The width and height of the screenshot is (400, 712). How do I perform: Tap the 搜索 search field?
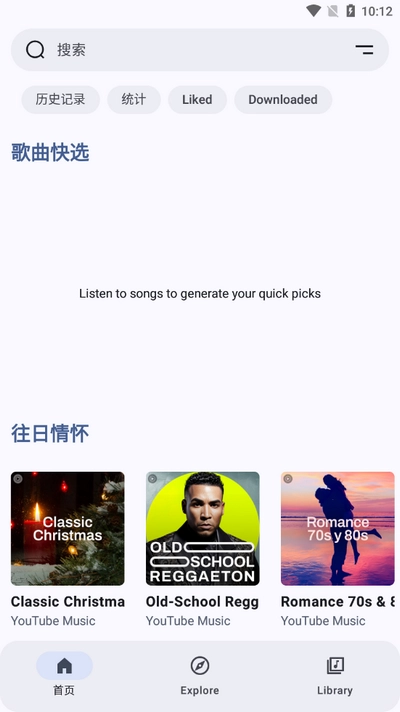(x=200, y=50)
